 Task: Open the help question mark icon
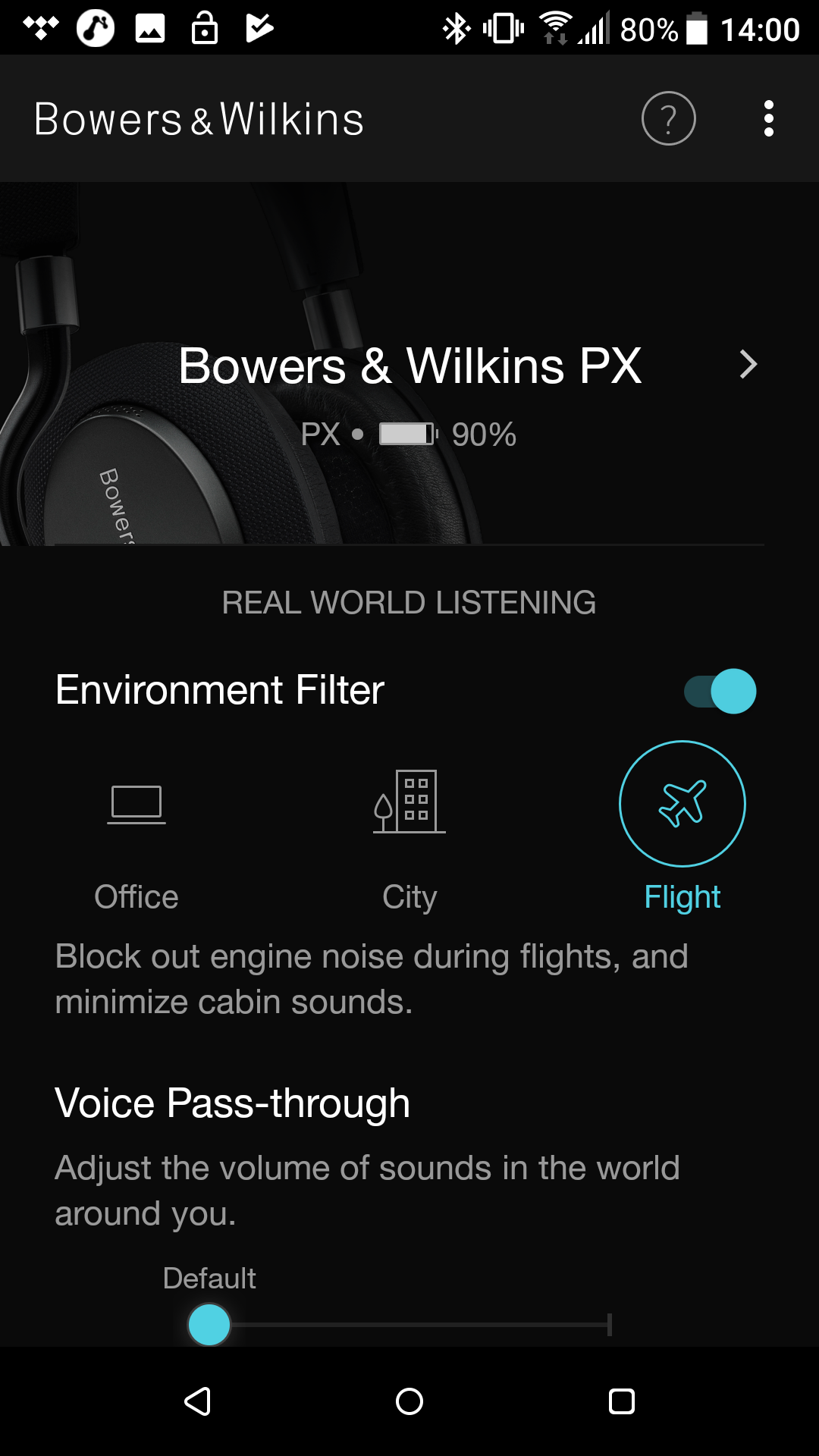(668, 118)
